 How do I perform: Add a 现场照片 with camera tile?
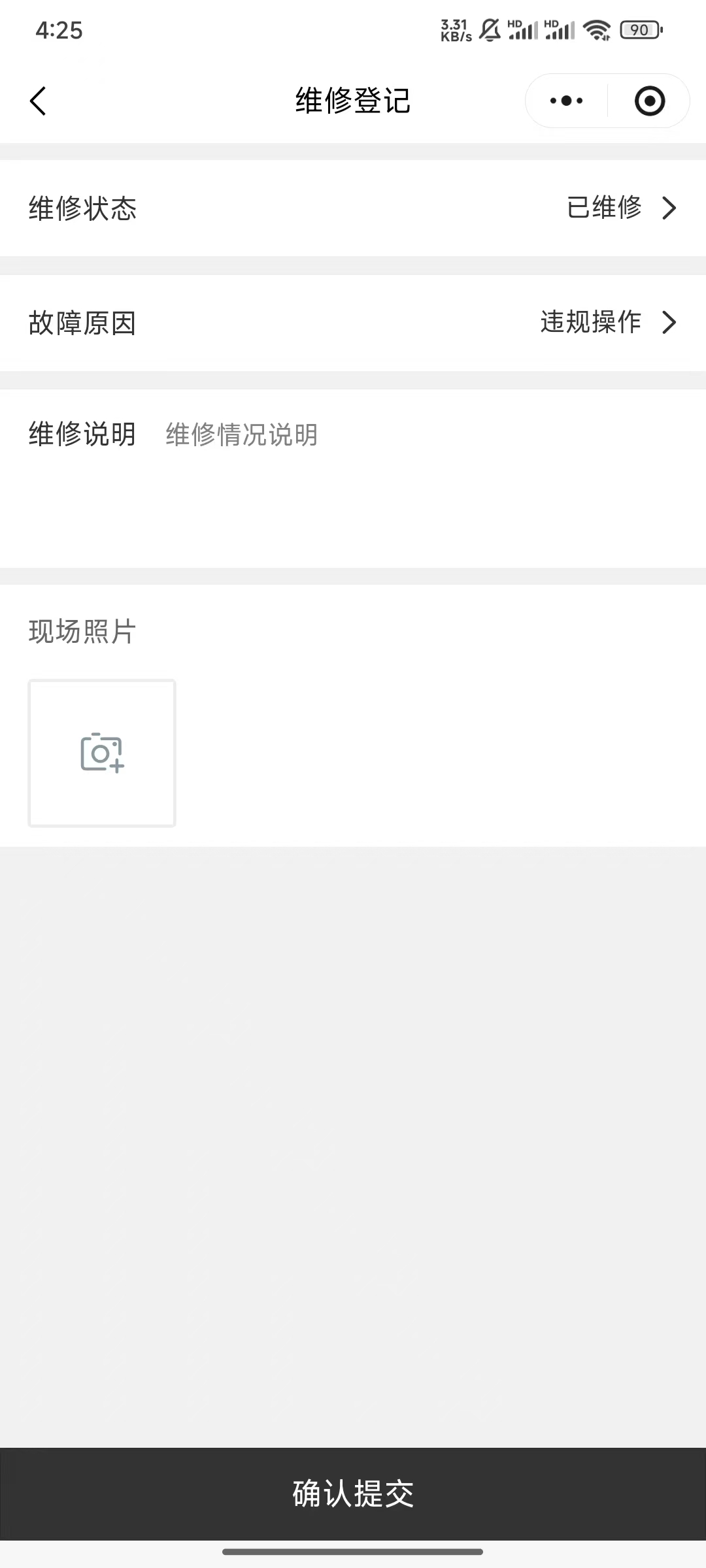pyautogui.click(x=102, y=753)
